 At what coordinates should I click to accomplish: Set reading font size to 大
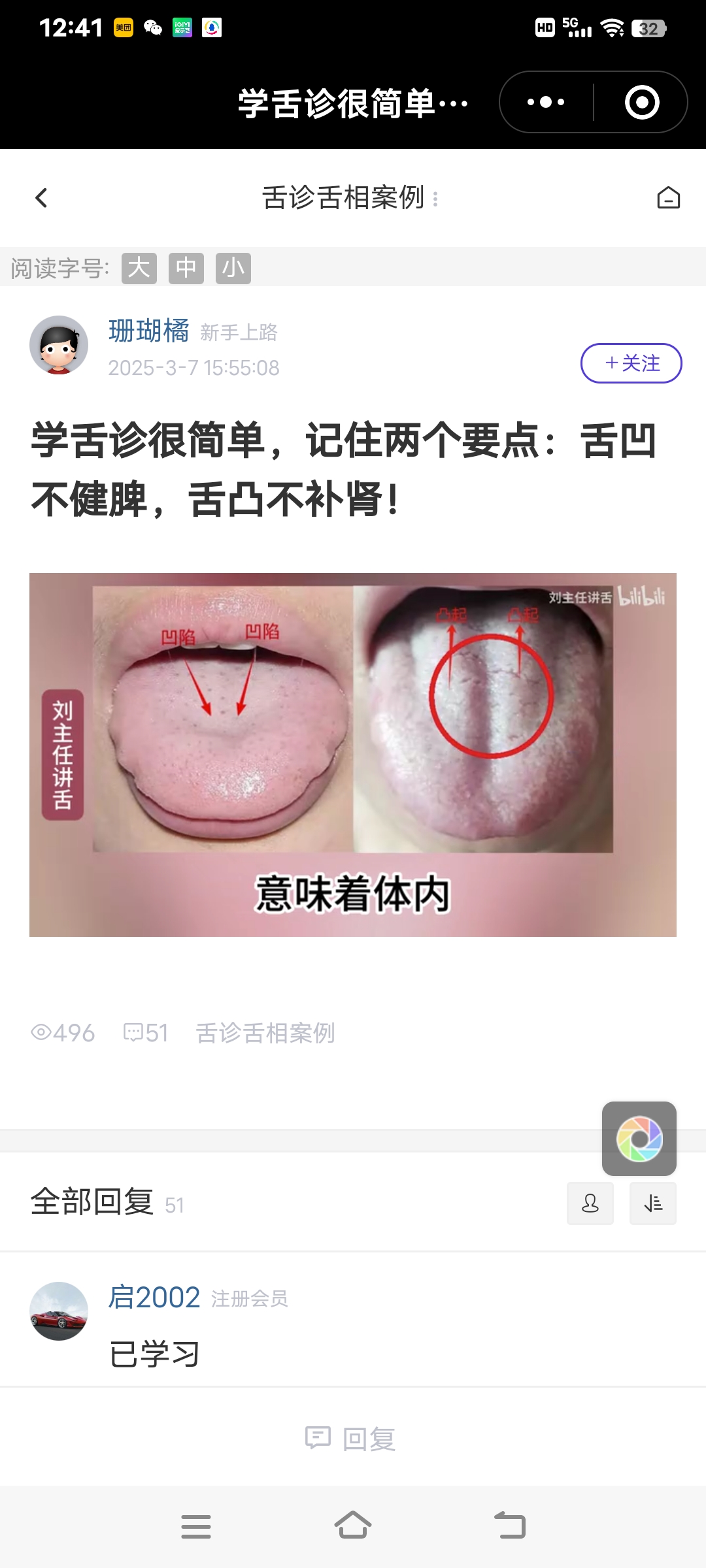(x=139, y=268)
